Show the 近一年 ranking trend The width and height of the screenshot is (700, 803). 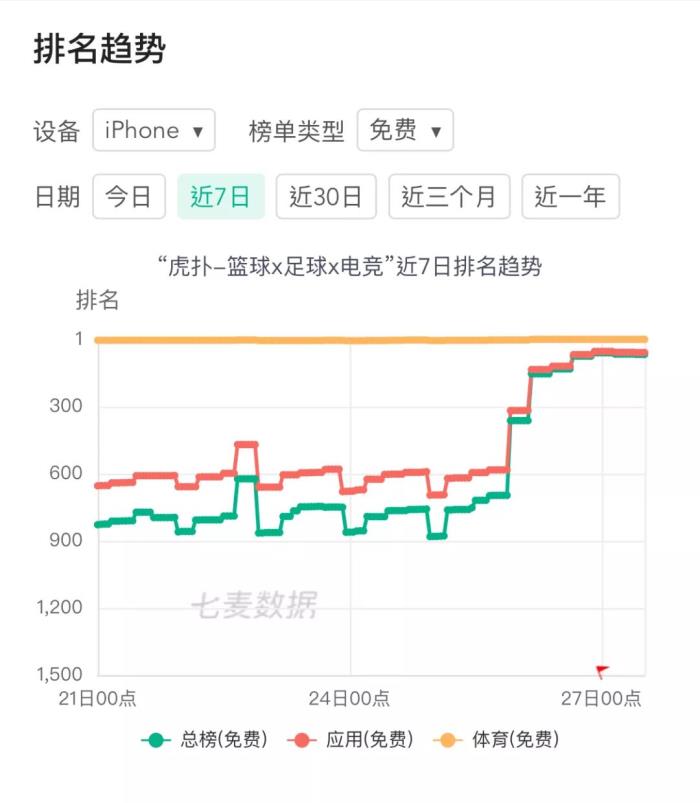pyautogui.click(x=570, y=197)
